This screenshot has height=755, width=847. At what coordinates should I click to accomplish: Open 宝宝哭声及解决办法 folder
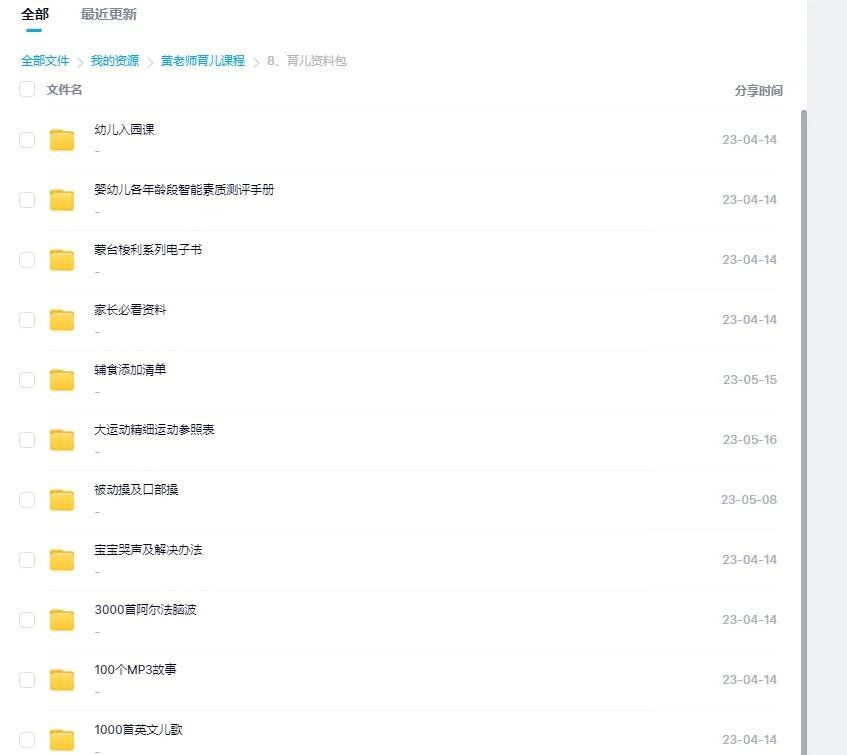coord(148,550)
